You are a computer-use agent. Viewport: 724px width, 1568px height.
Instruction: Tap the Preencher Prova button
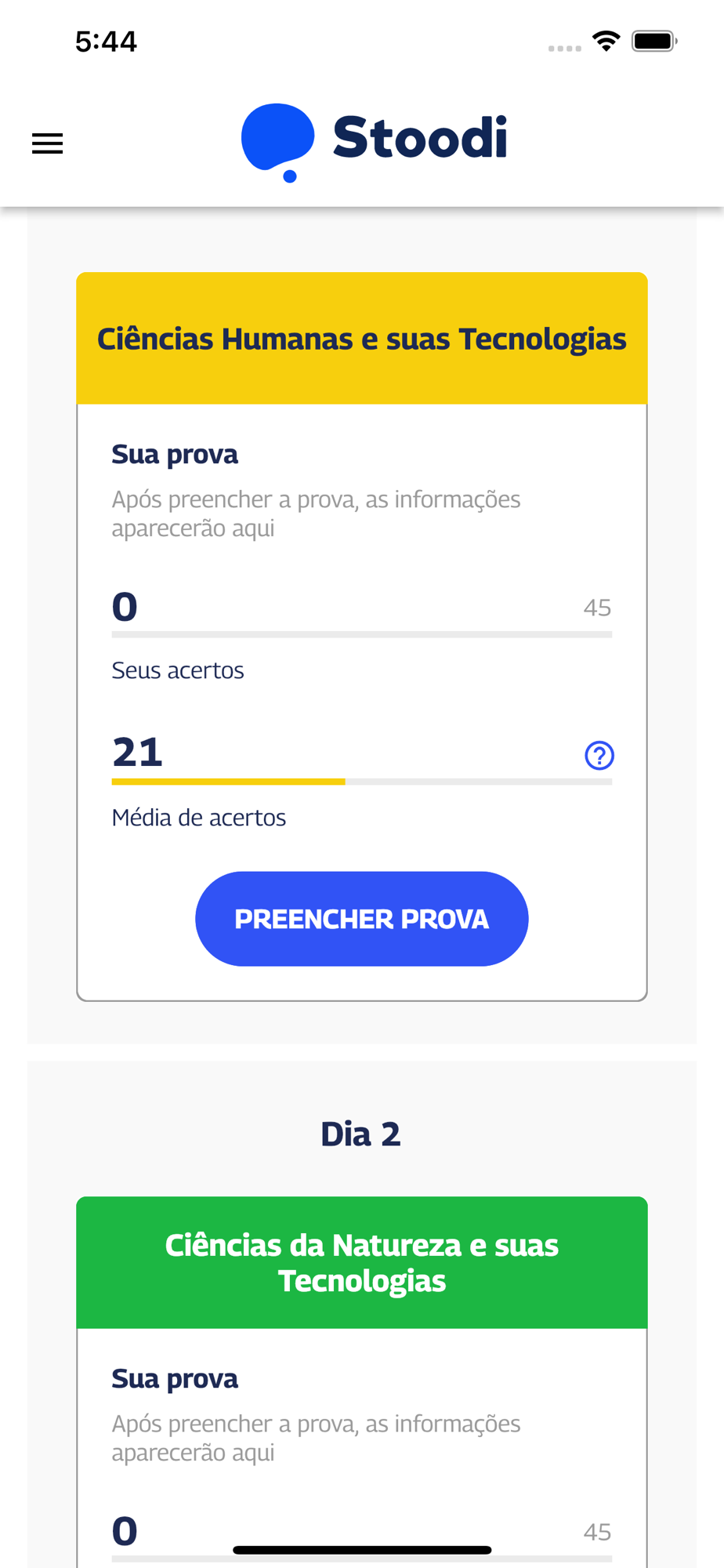pos(362,919)
